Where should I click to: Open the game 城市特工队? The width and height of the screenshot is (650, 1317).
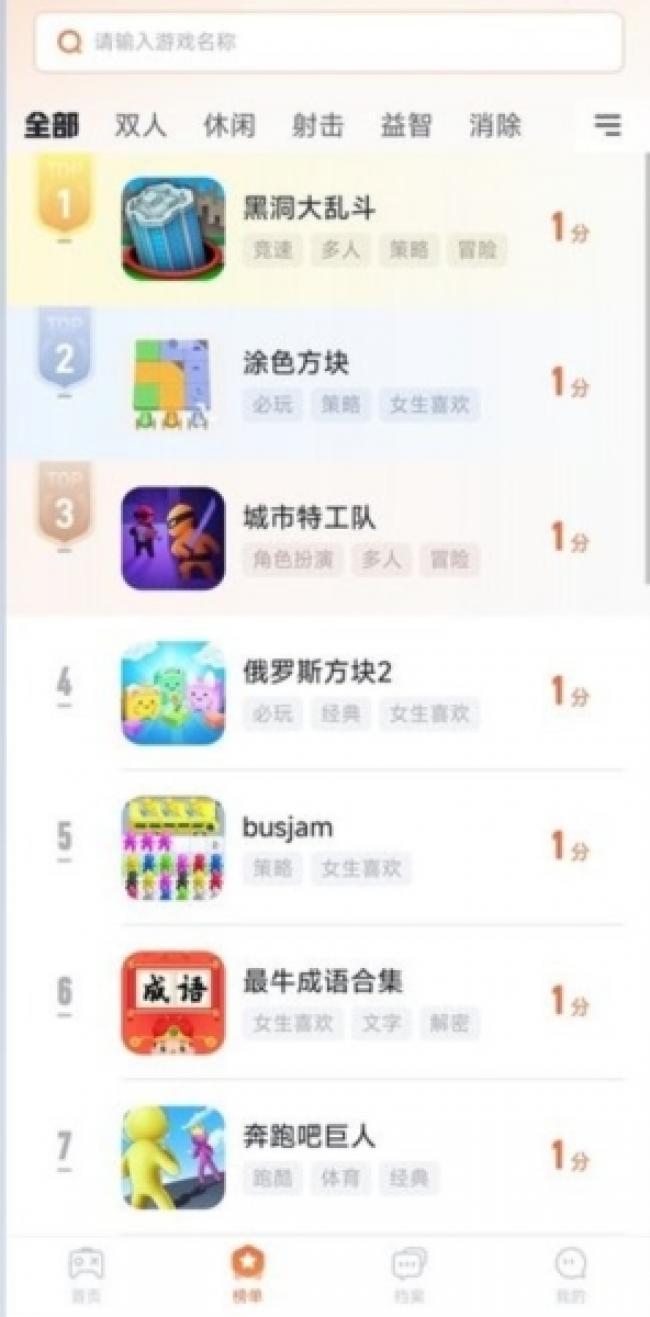(x=309, y=517)
